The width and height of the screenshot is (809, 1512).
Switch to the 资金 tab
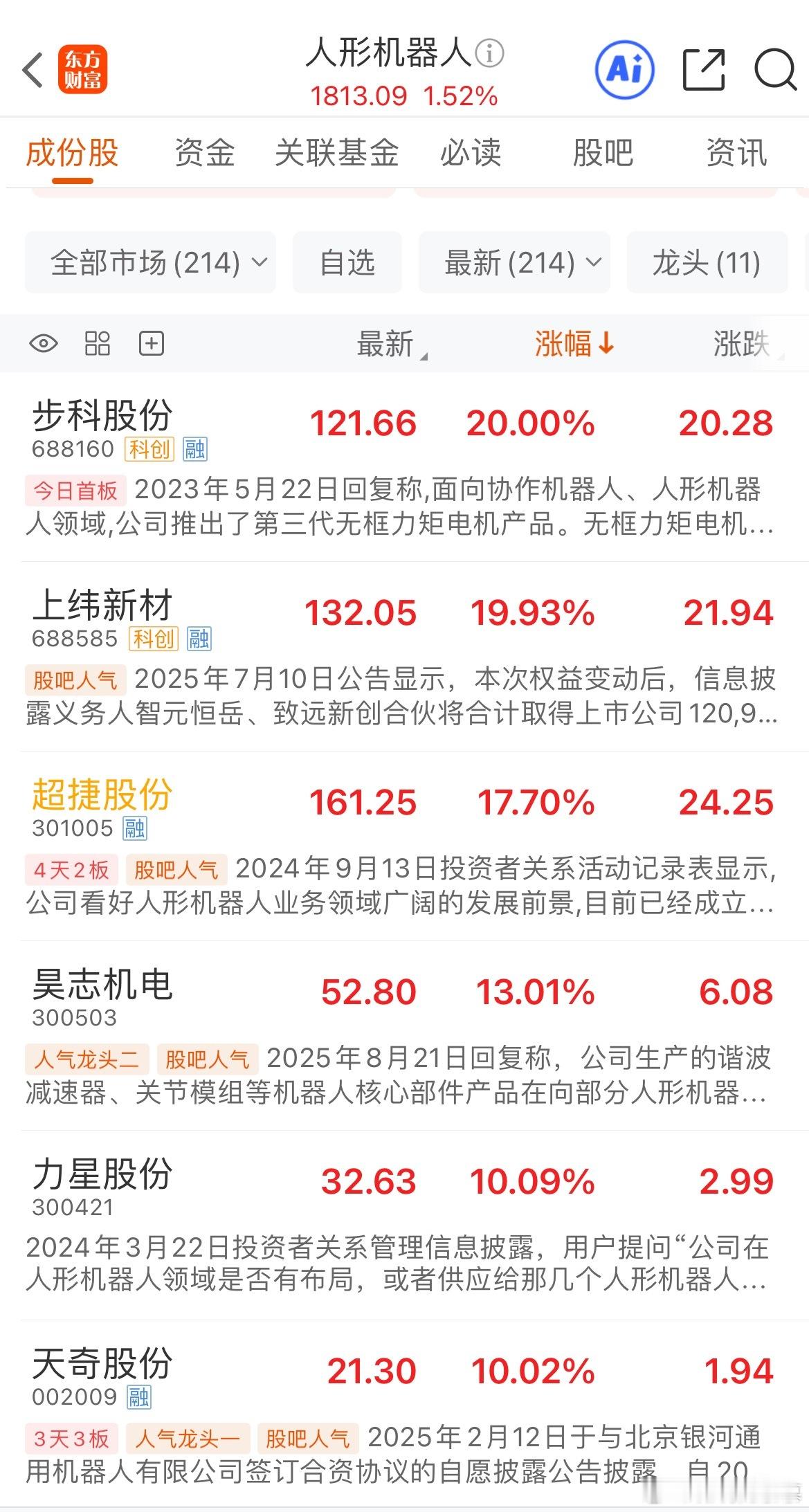tap(206, 154)
